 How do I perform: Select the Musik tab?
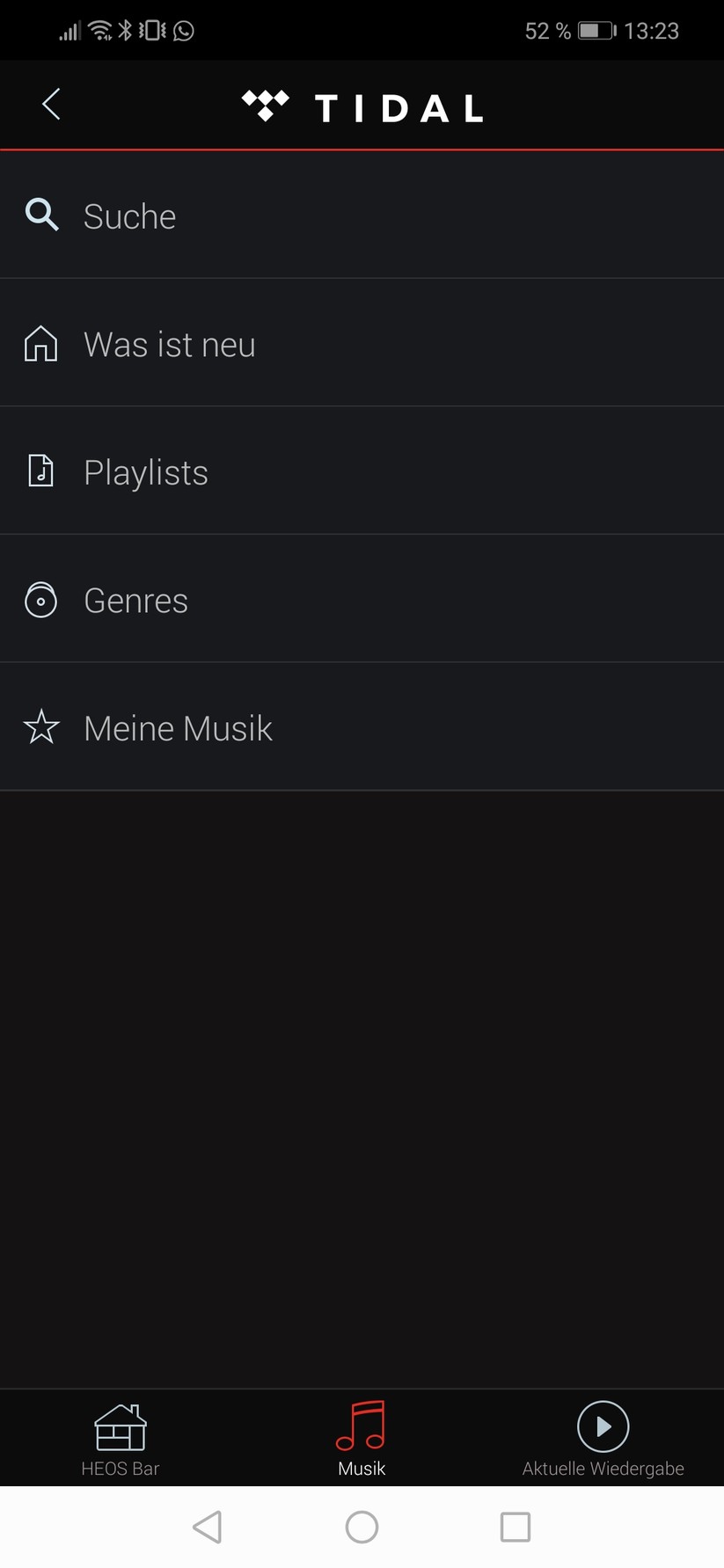(x=362, y=1439)
